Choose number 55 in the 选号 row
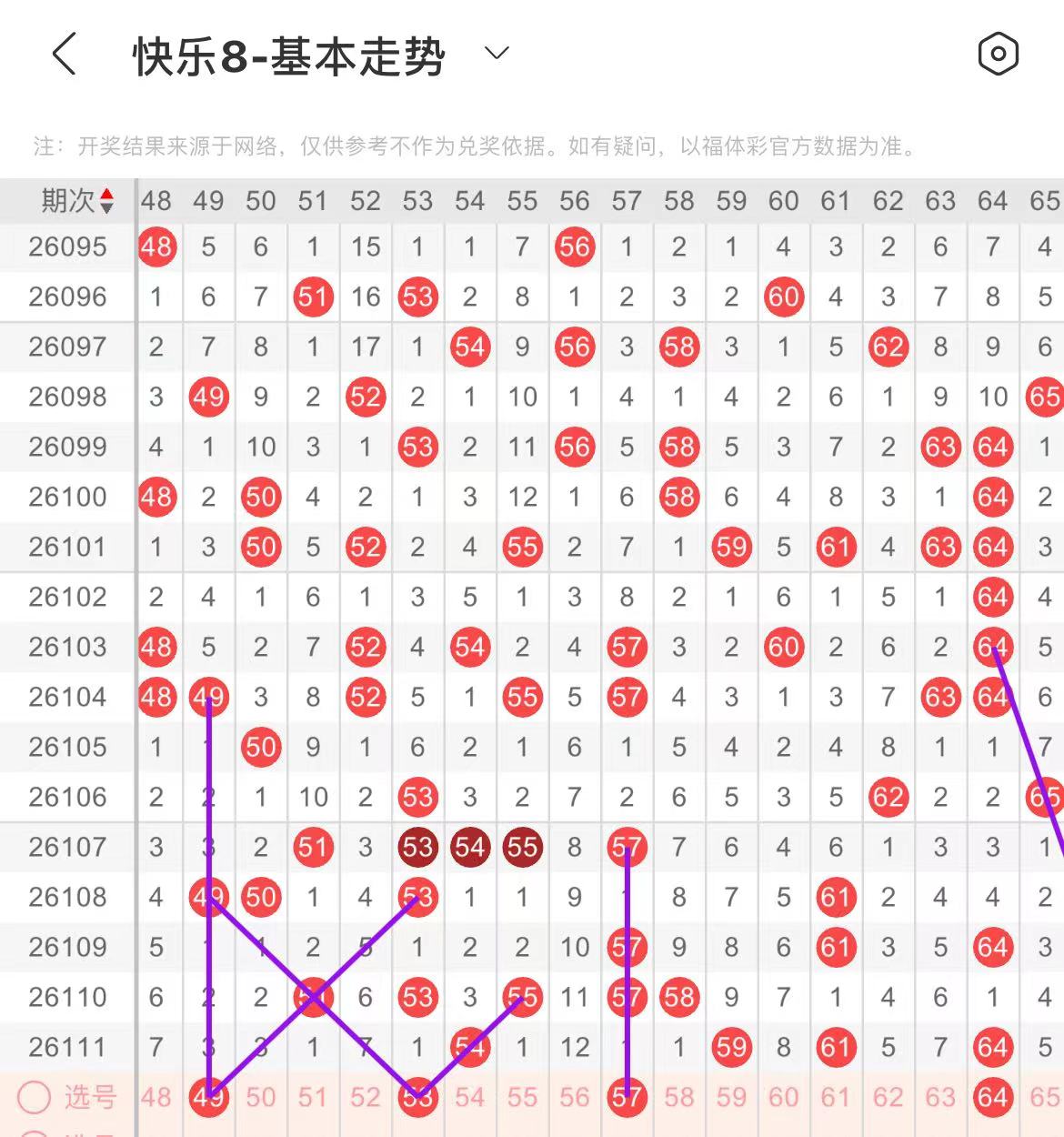The height and width of the screenshot is (1137, 1064). point(522,1097)
